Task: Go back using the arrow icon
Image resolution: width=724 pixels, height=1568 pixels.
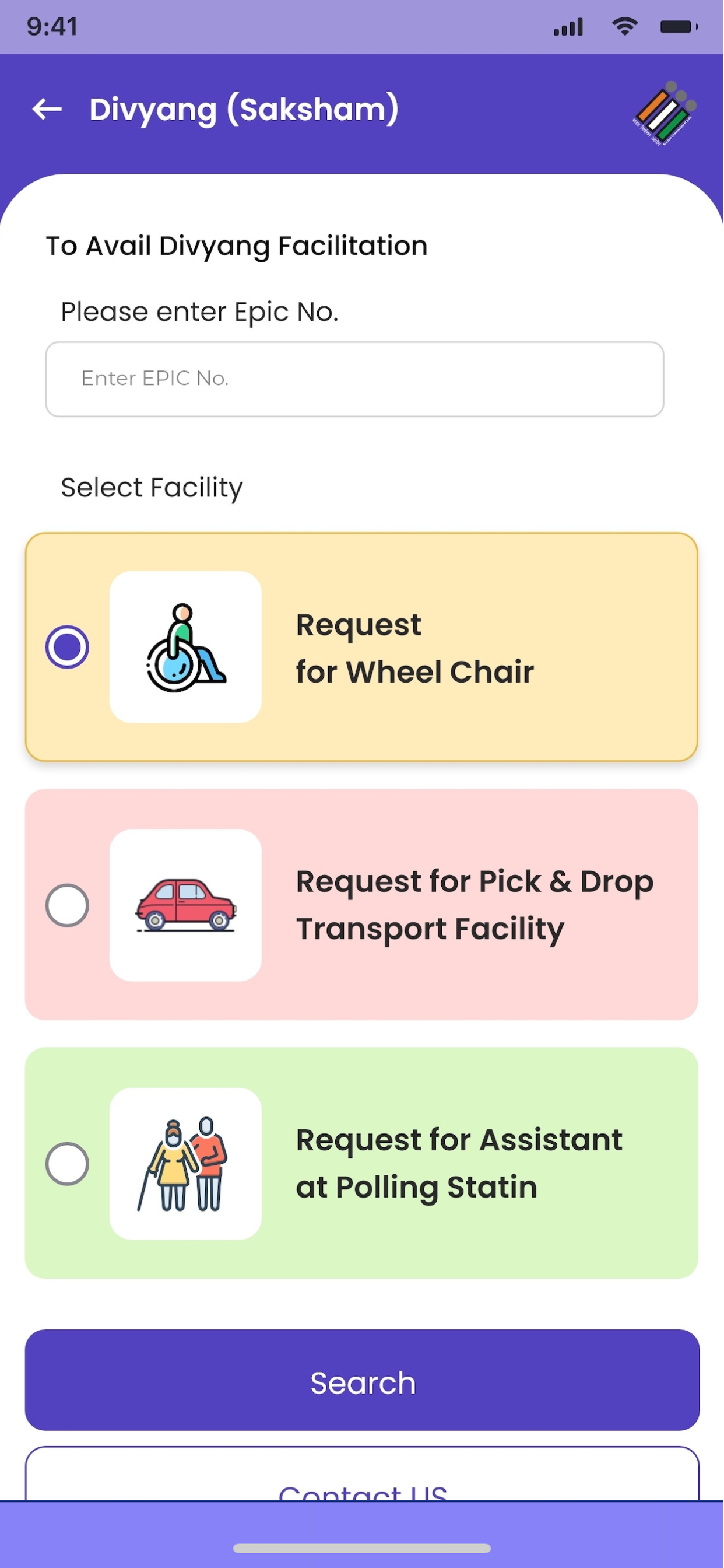Action: point(47,110)
